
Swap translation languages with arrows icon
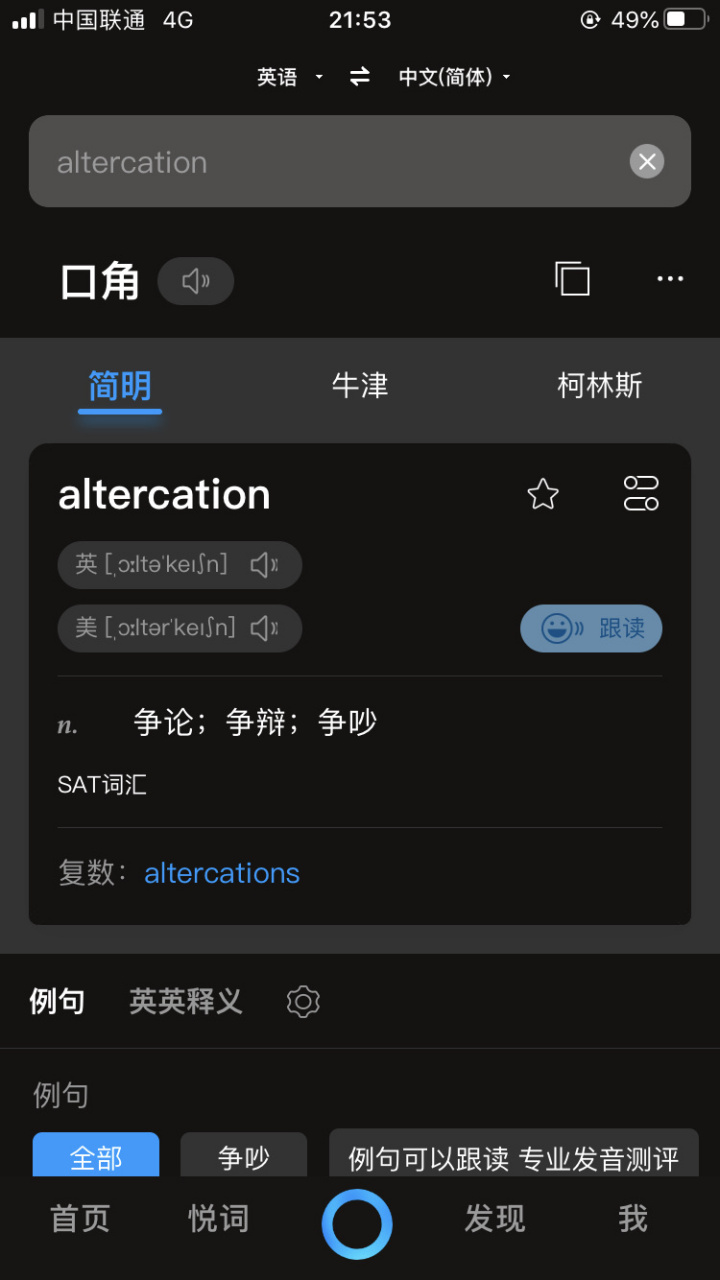pos(359,76)
